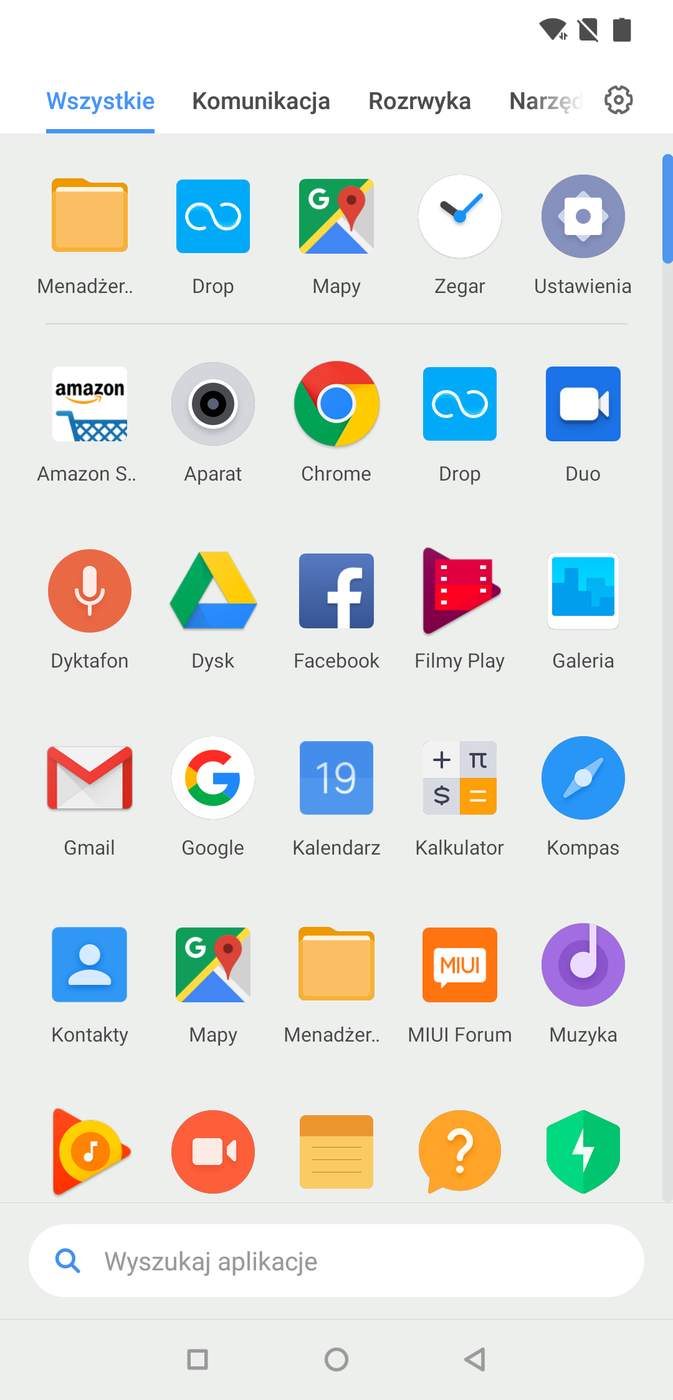Open Ustawienia settings app
Screen dimensions: 673x1400
click(x=583, y=217)
